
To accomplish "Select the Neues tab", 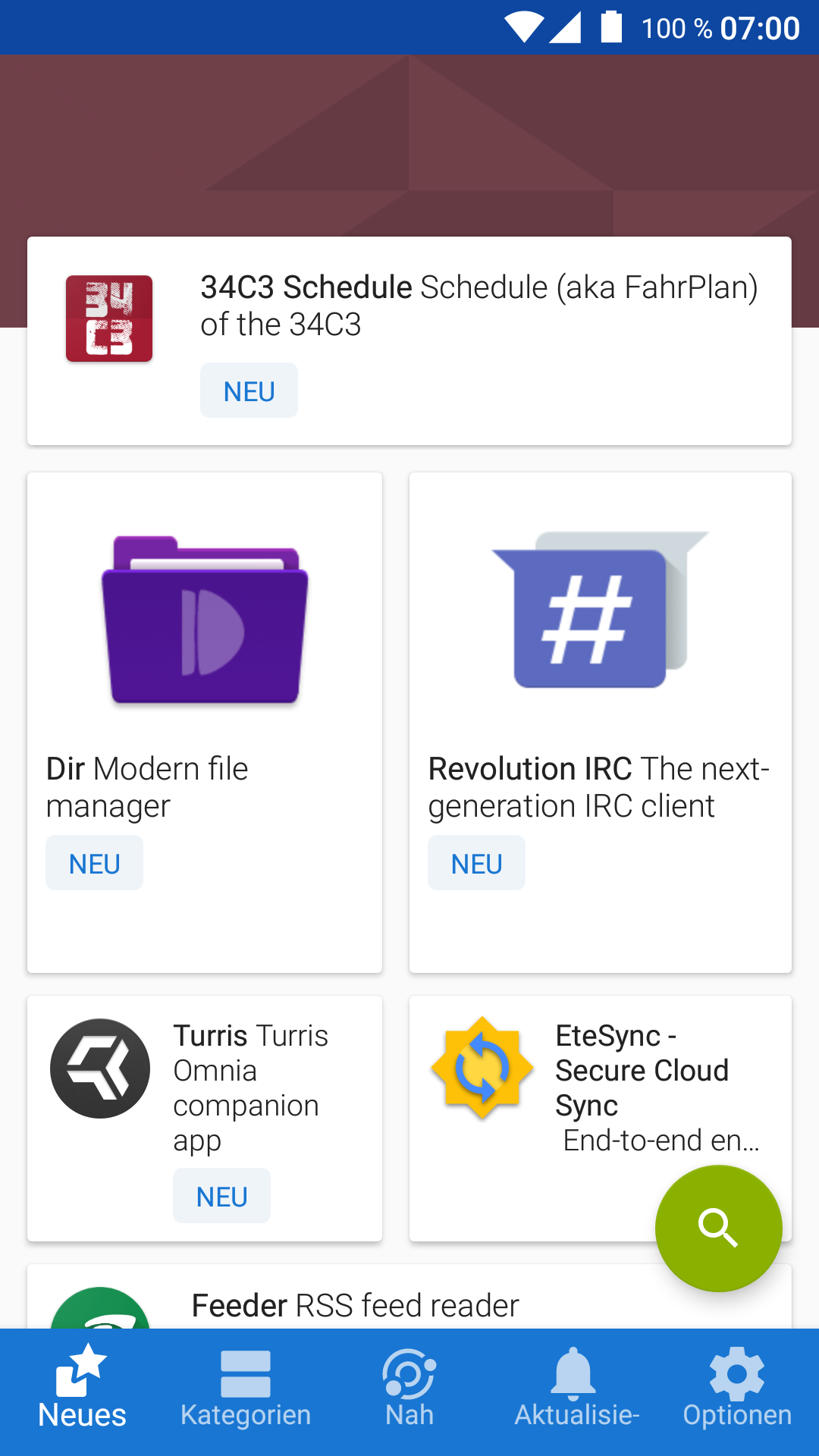I will [x=82, y=1391].
